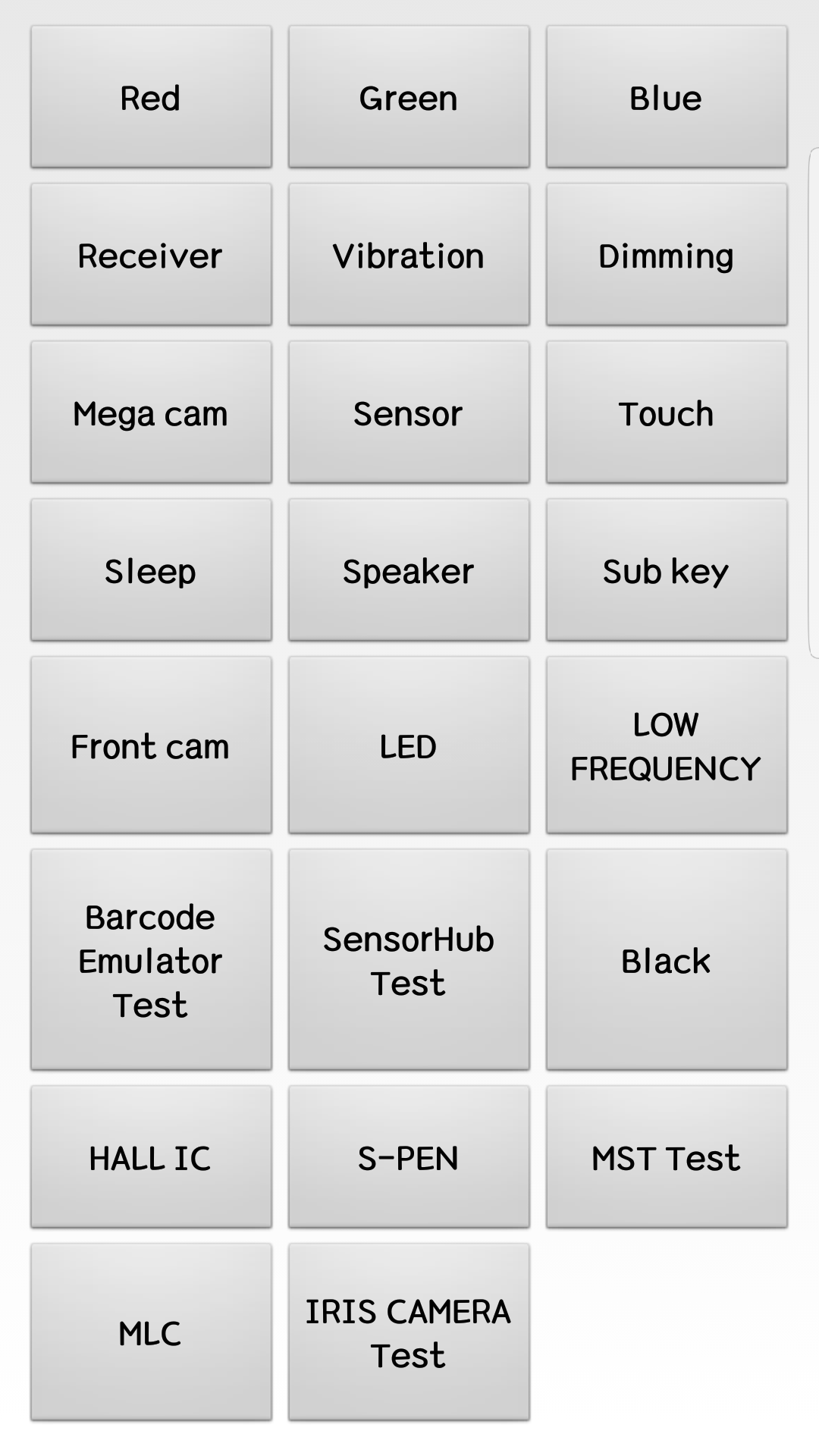819x1456 pixels.
Task: Open the Sub key test
Action: (667, 570)
